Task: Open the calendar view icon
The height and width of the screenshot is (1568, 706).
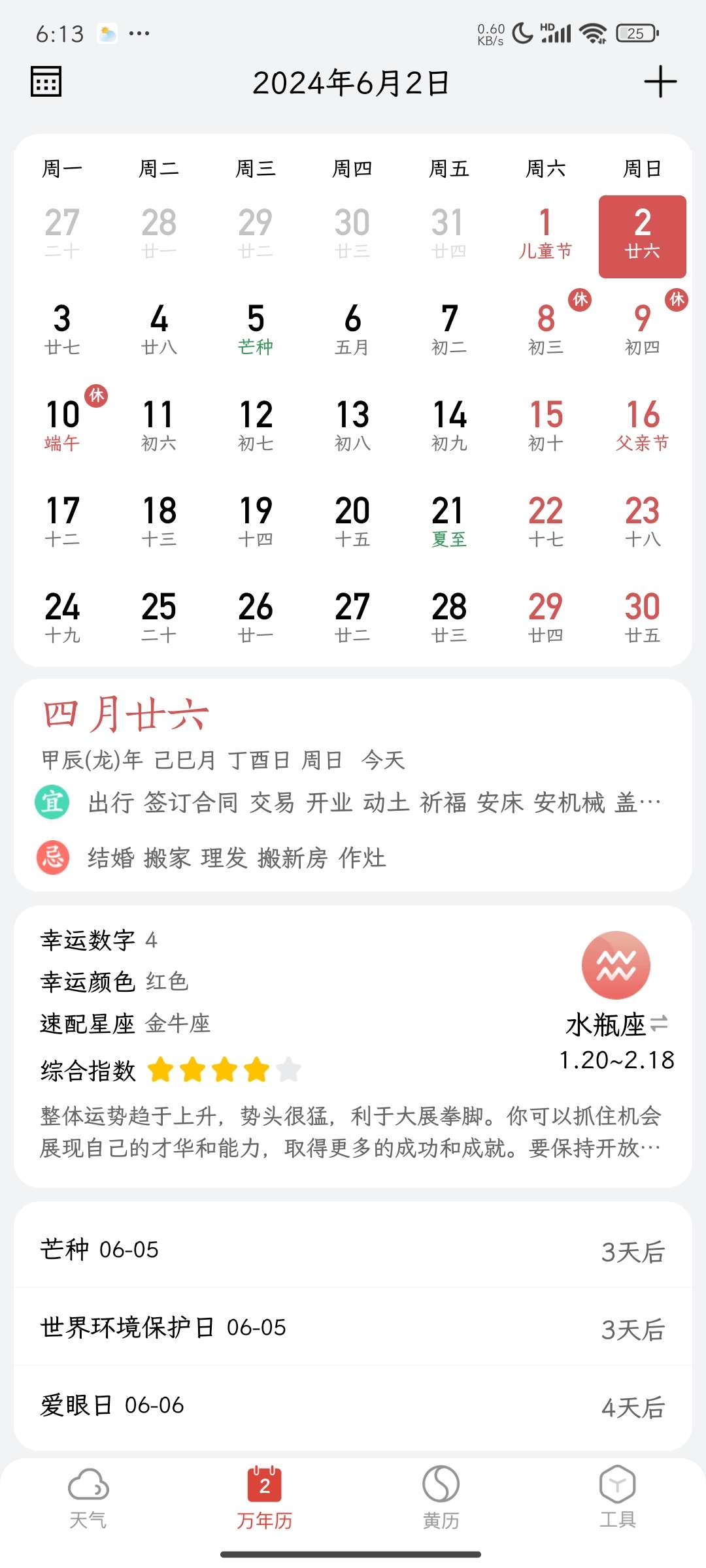Action: coord(46,82)
